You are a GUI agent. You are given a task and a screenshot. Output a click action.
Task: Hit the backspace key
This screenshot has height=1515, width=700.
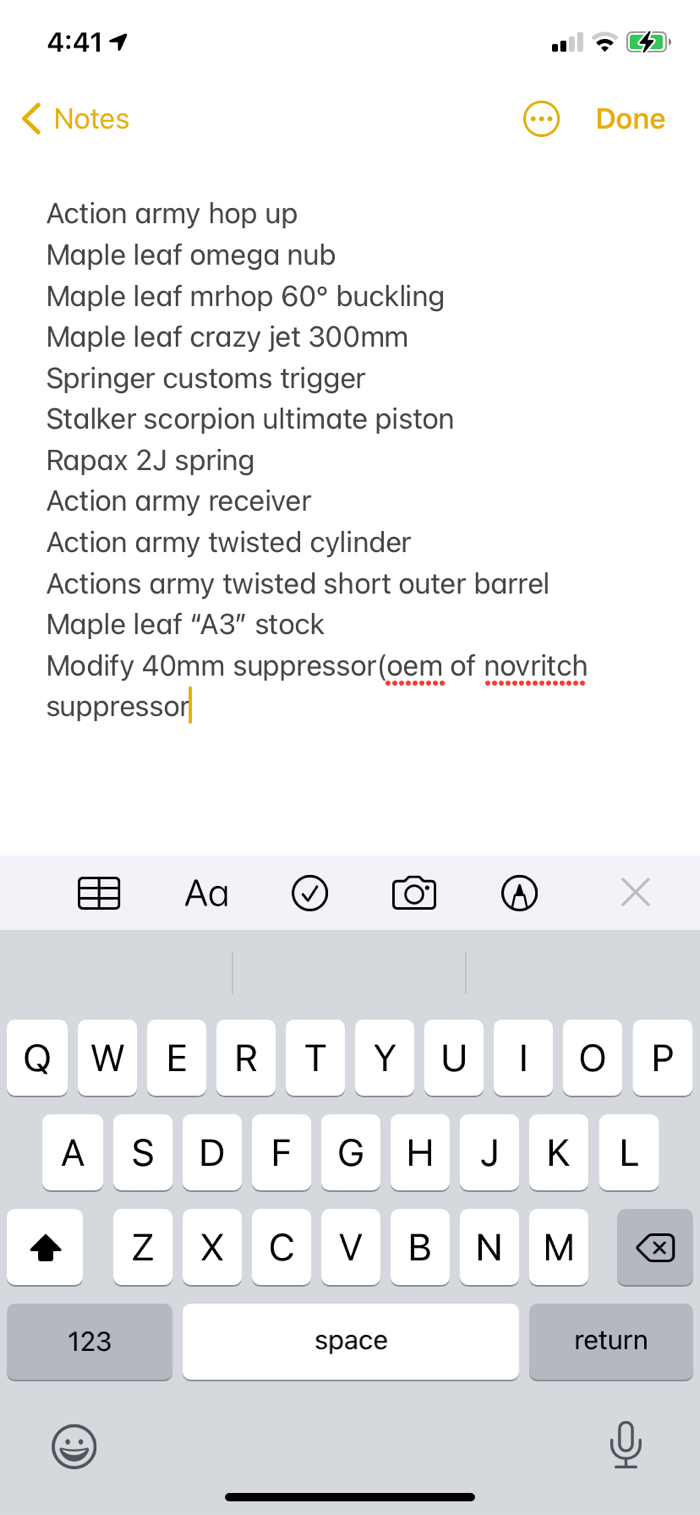tap(655, 1247)
